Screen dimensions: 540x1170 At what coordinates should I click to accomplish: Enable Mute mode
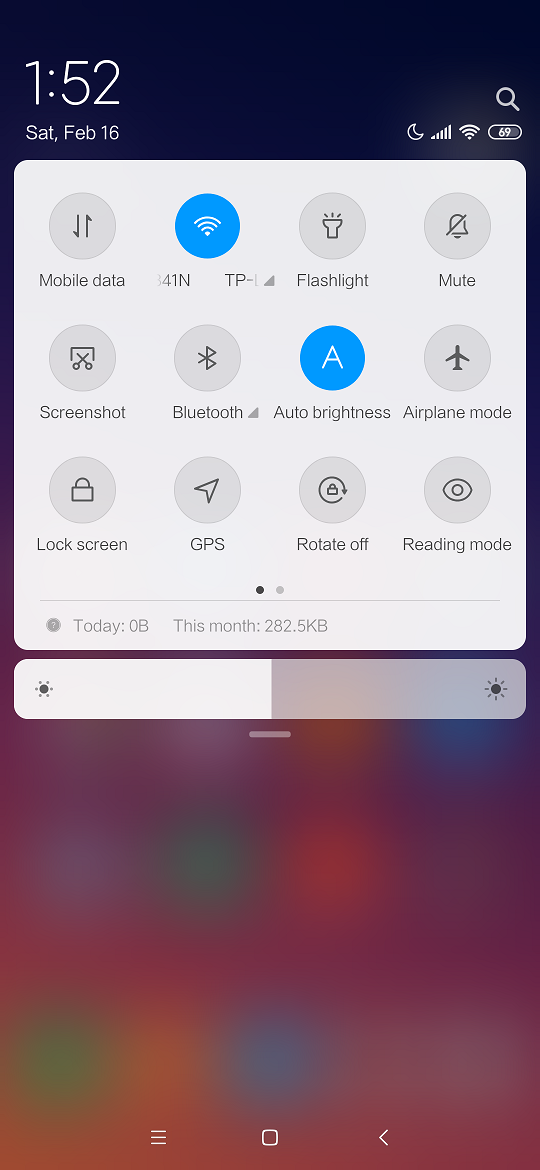457,226
